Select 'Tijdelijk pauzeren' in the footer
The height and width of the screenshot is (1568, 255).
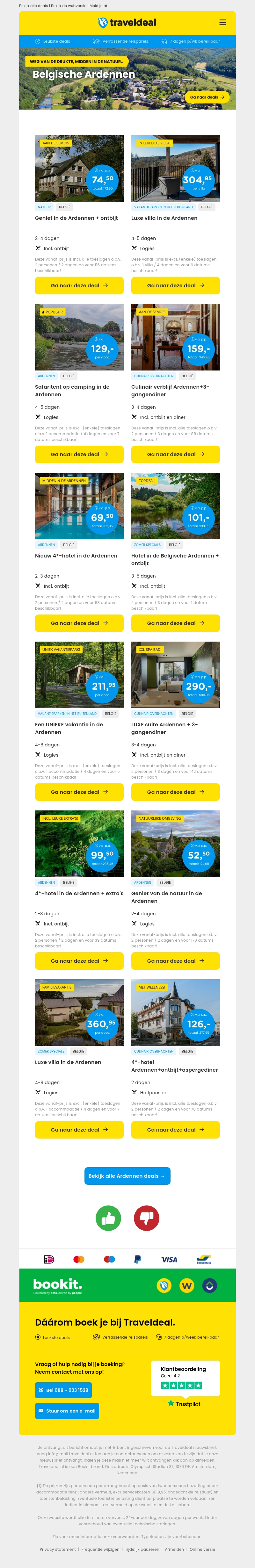[142, 1550]
